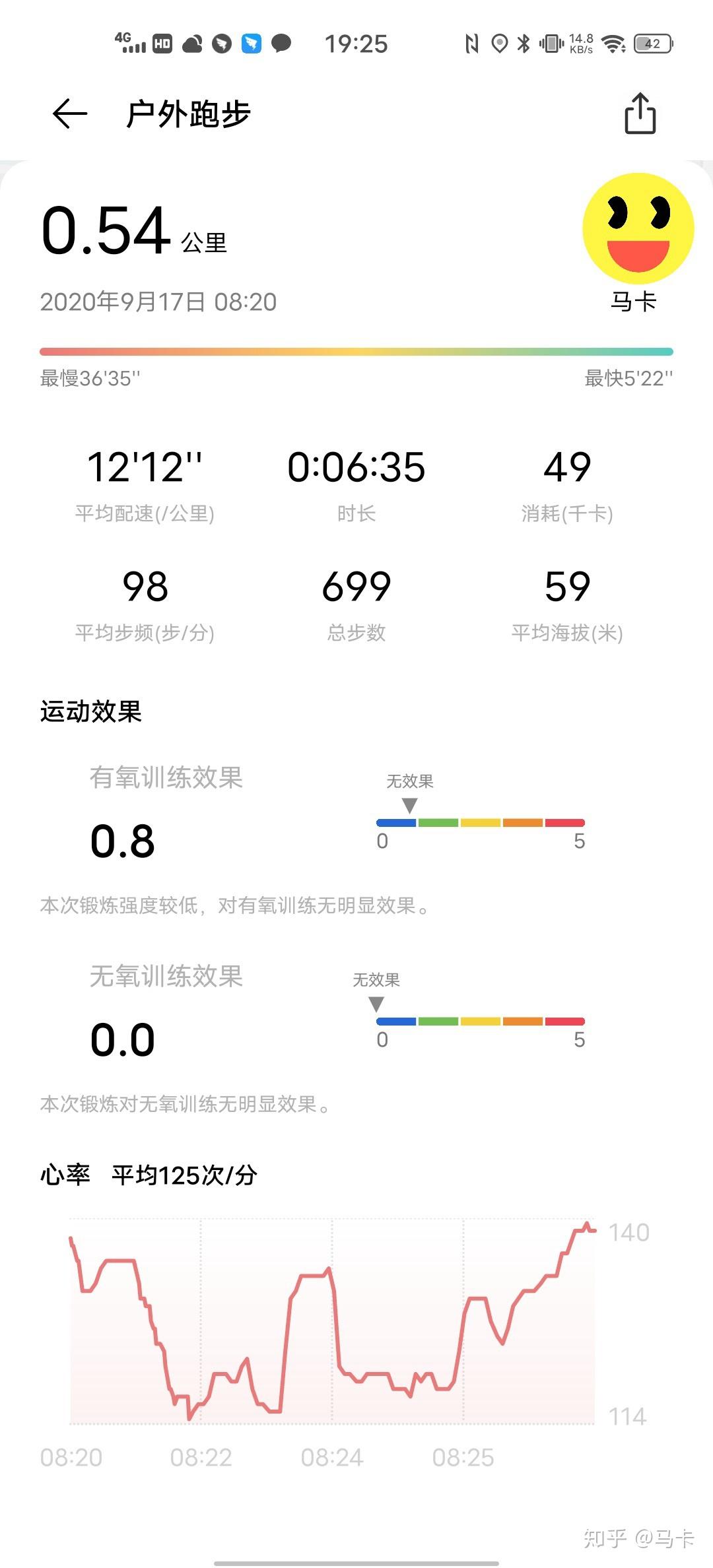Click the 有氧训练效果 value 0.8
The height and width of the screenshot is (1568, 713).
(122, 841)
